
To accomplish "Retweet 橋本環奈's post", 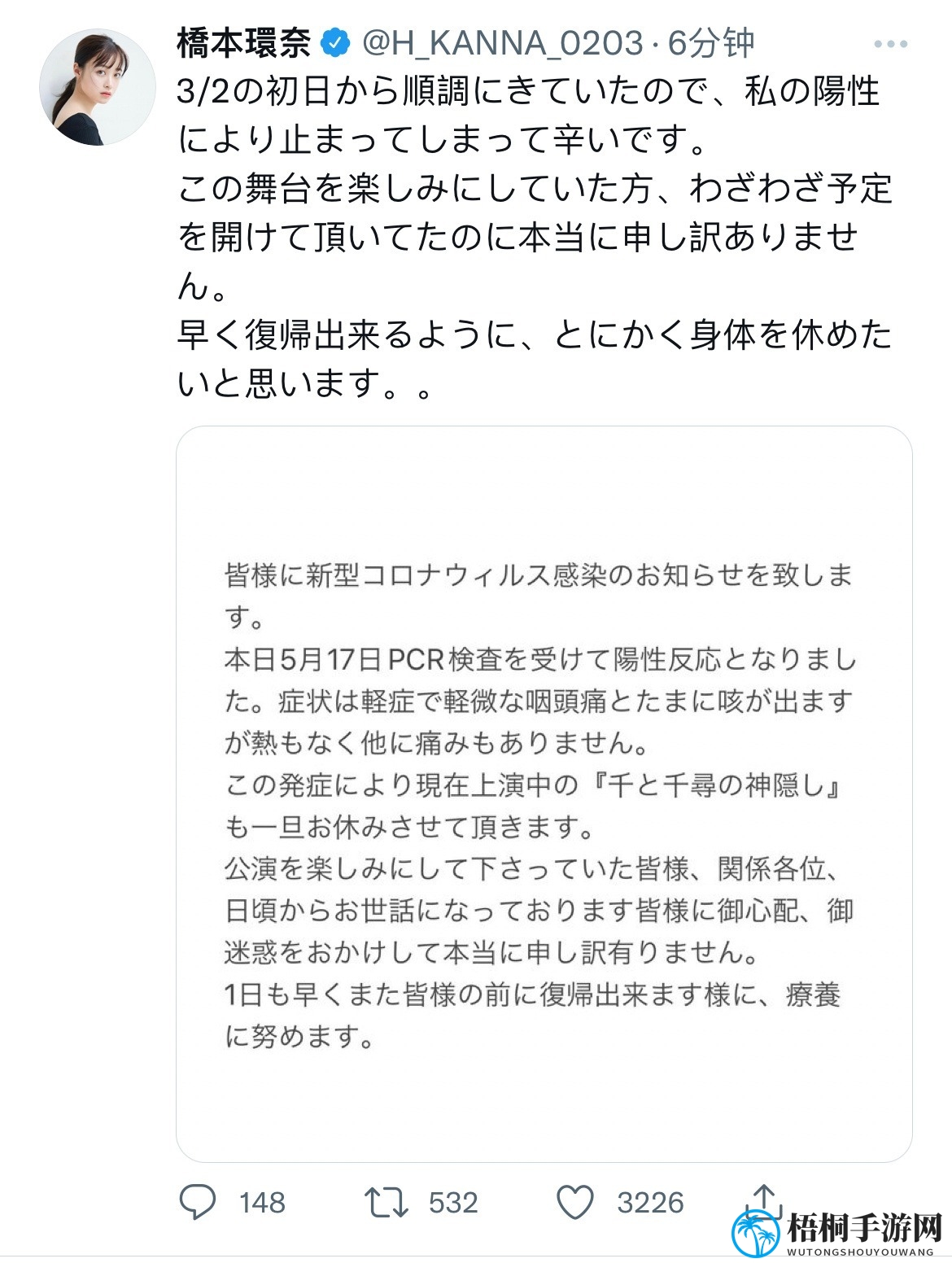I will [386, 1202].
